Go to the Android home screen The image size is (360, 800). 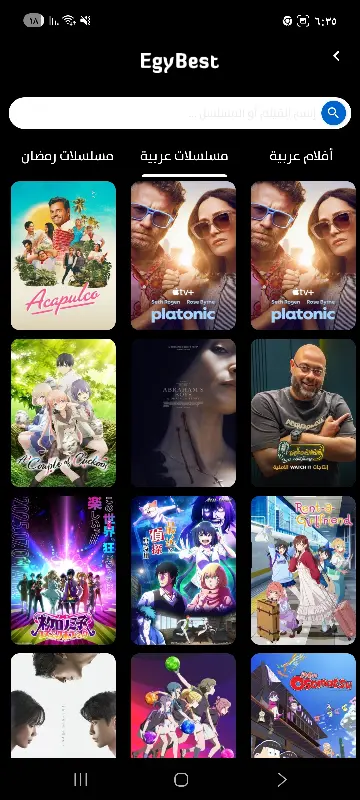pos(181,779)
